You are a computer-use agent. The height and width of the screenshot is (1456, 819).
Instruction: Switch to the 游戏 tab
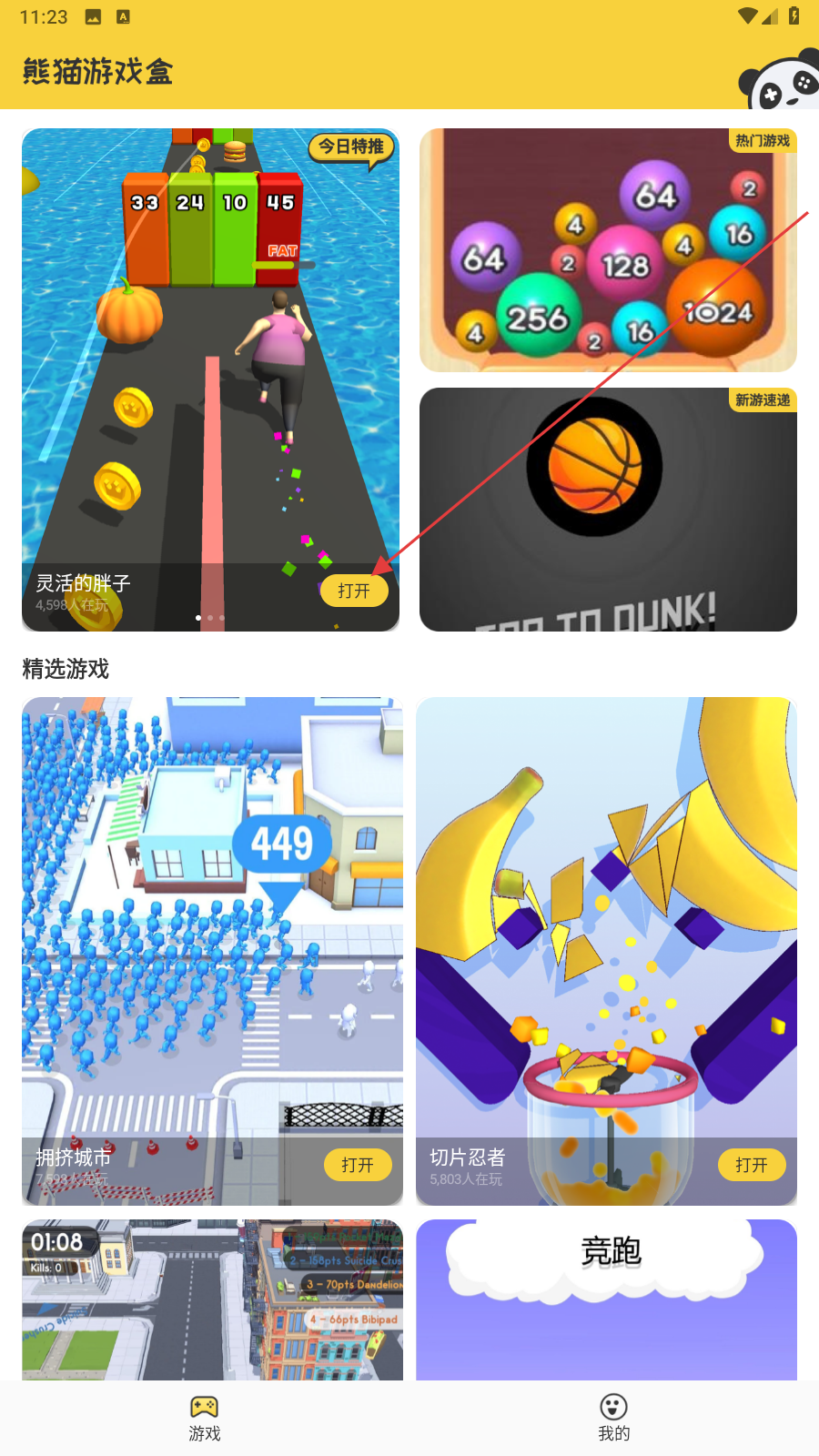205,1418
